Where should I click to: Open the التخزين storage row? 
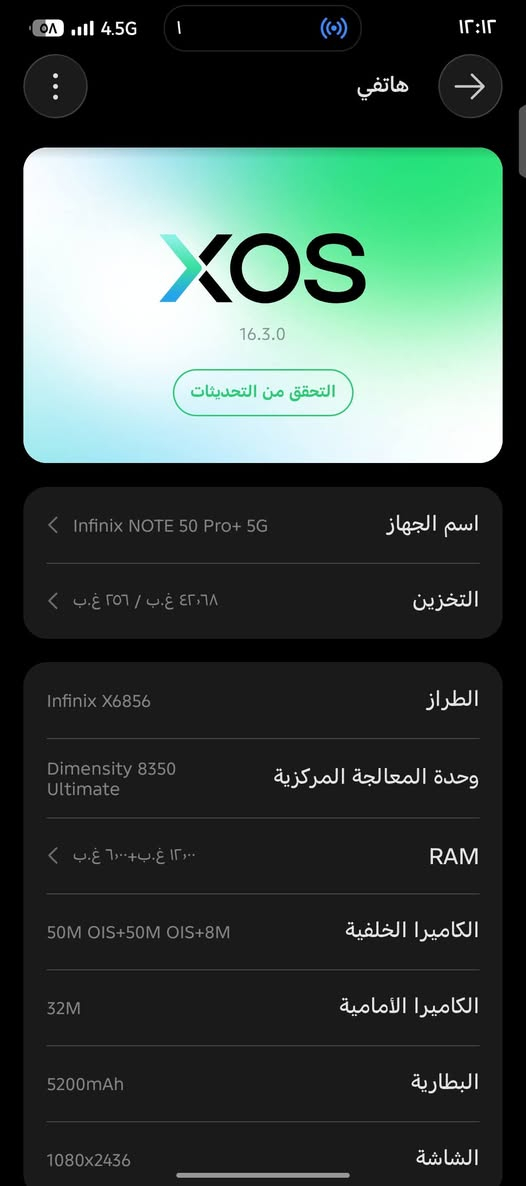click(263, 601)
